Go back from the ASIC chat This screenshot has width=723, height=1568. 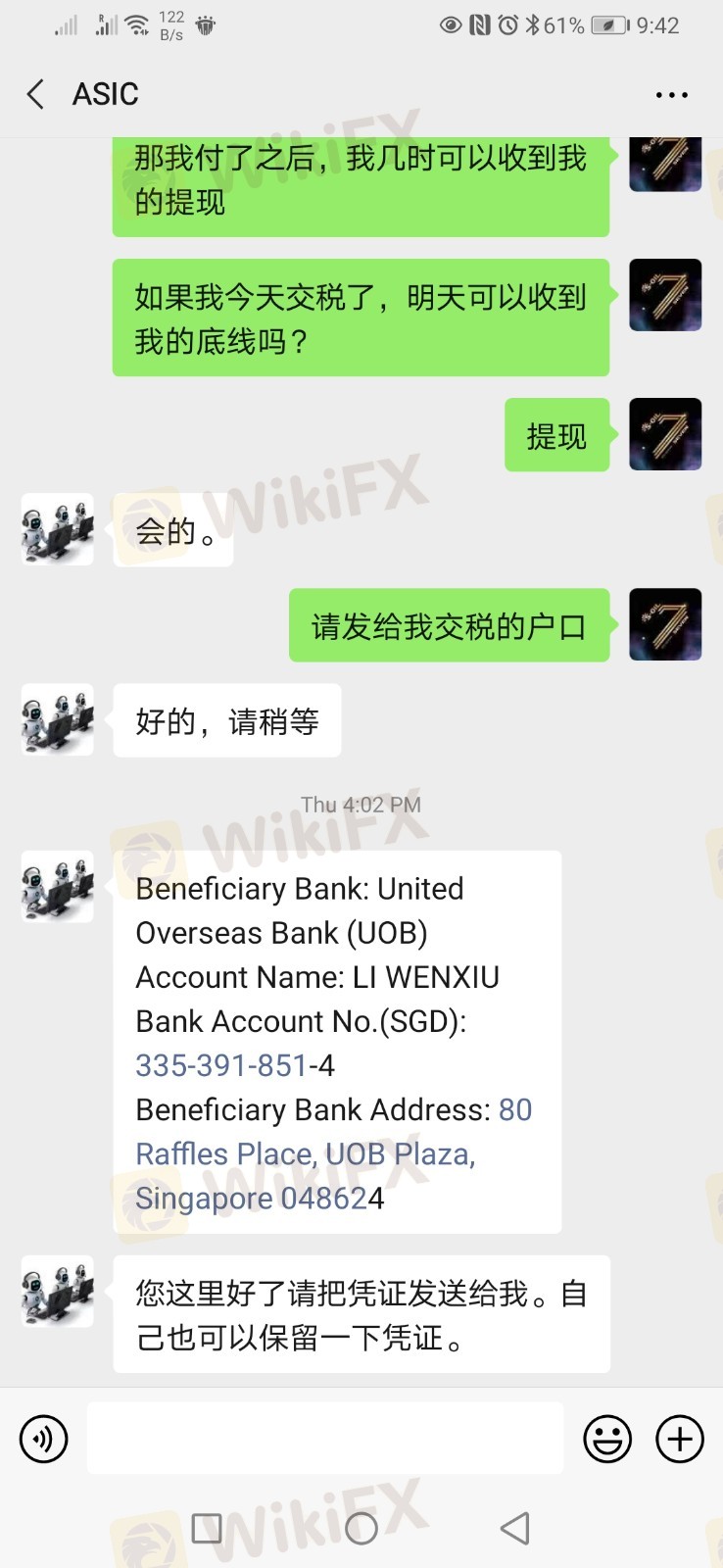[36, 94]
